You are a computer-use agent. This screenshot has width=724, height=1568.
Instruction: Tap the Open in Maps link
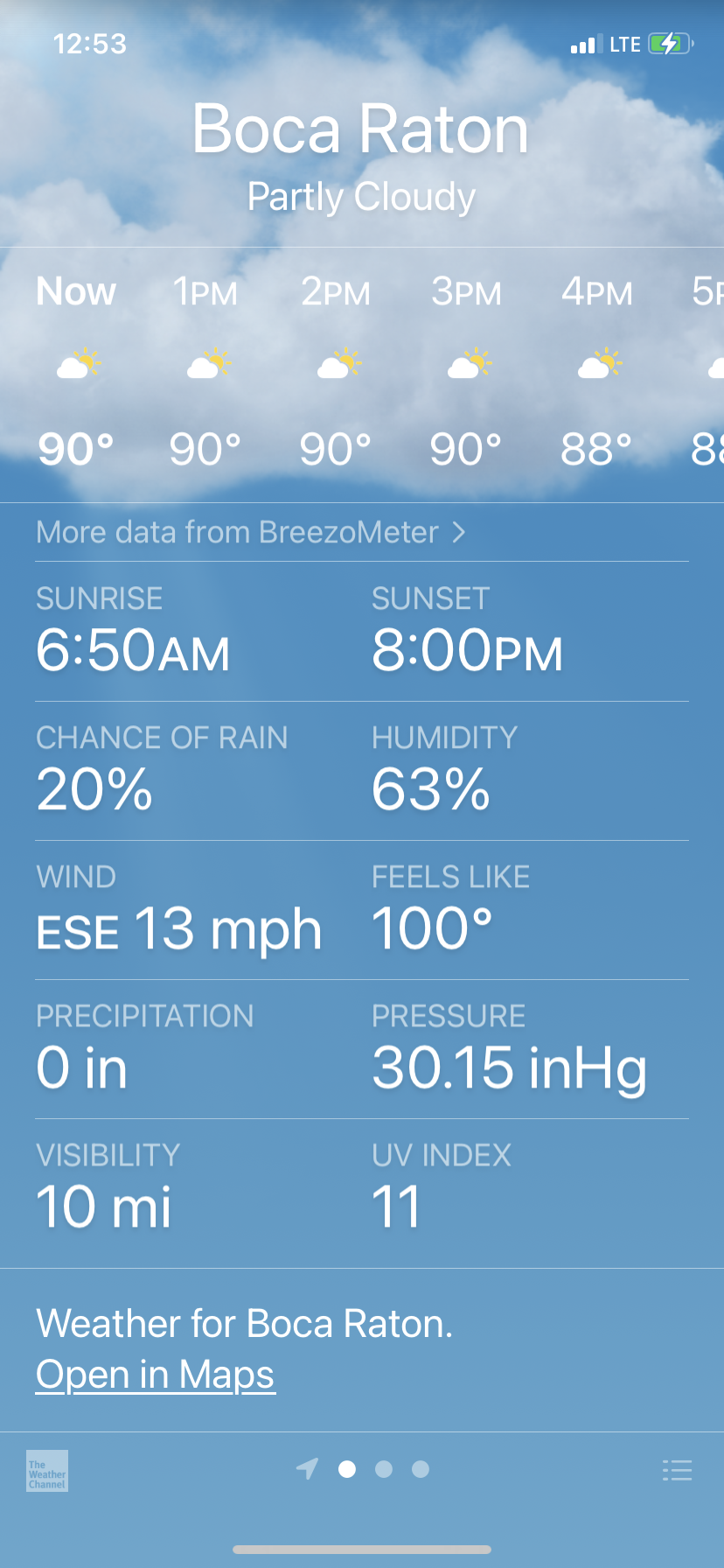[156, 1375]
